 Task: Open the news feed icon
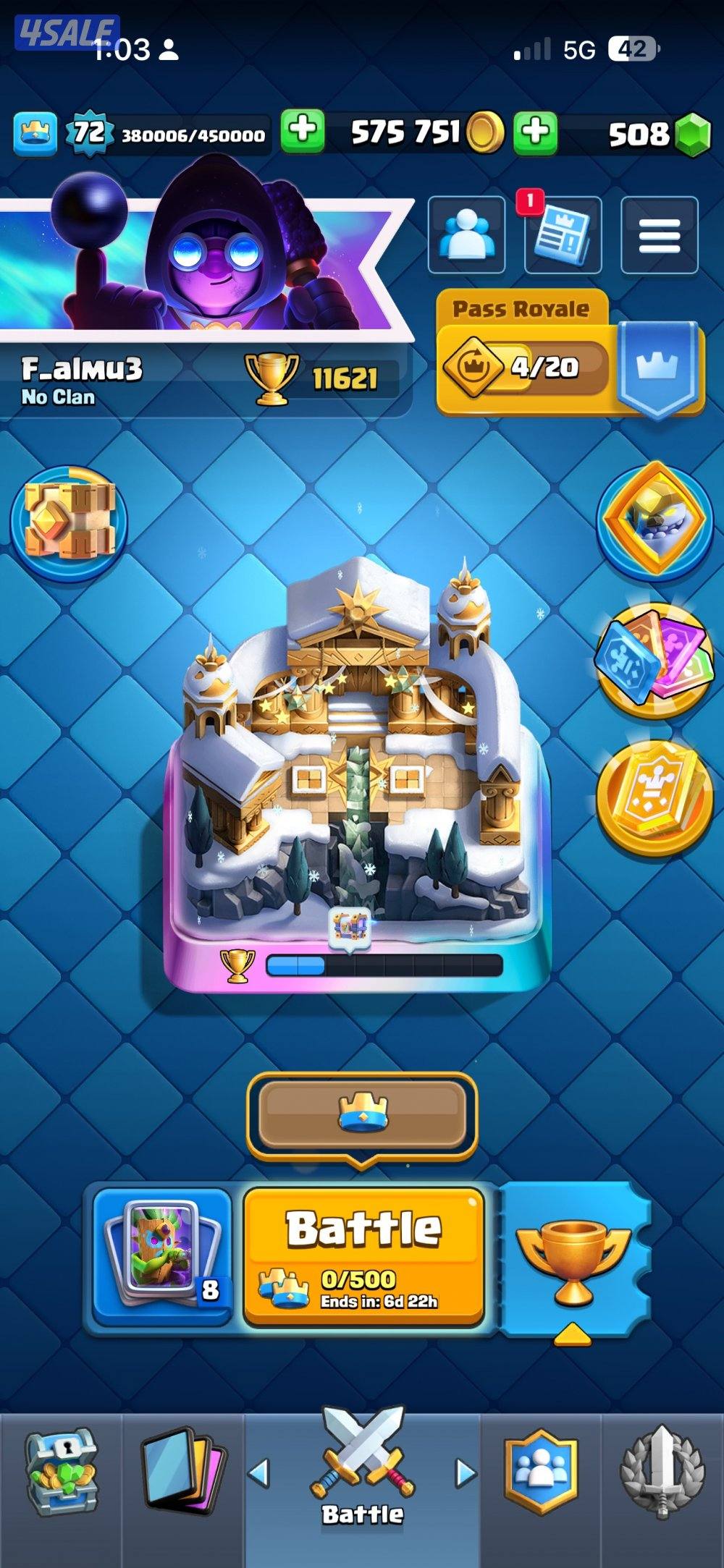pos(563,235)
